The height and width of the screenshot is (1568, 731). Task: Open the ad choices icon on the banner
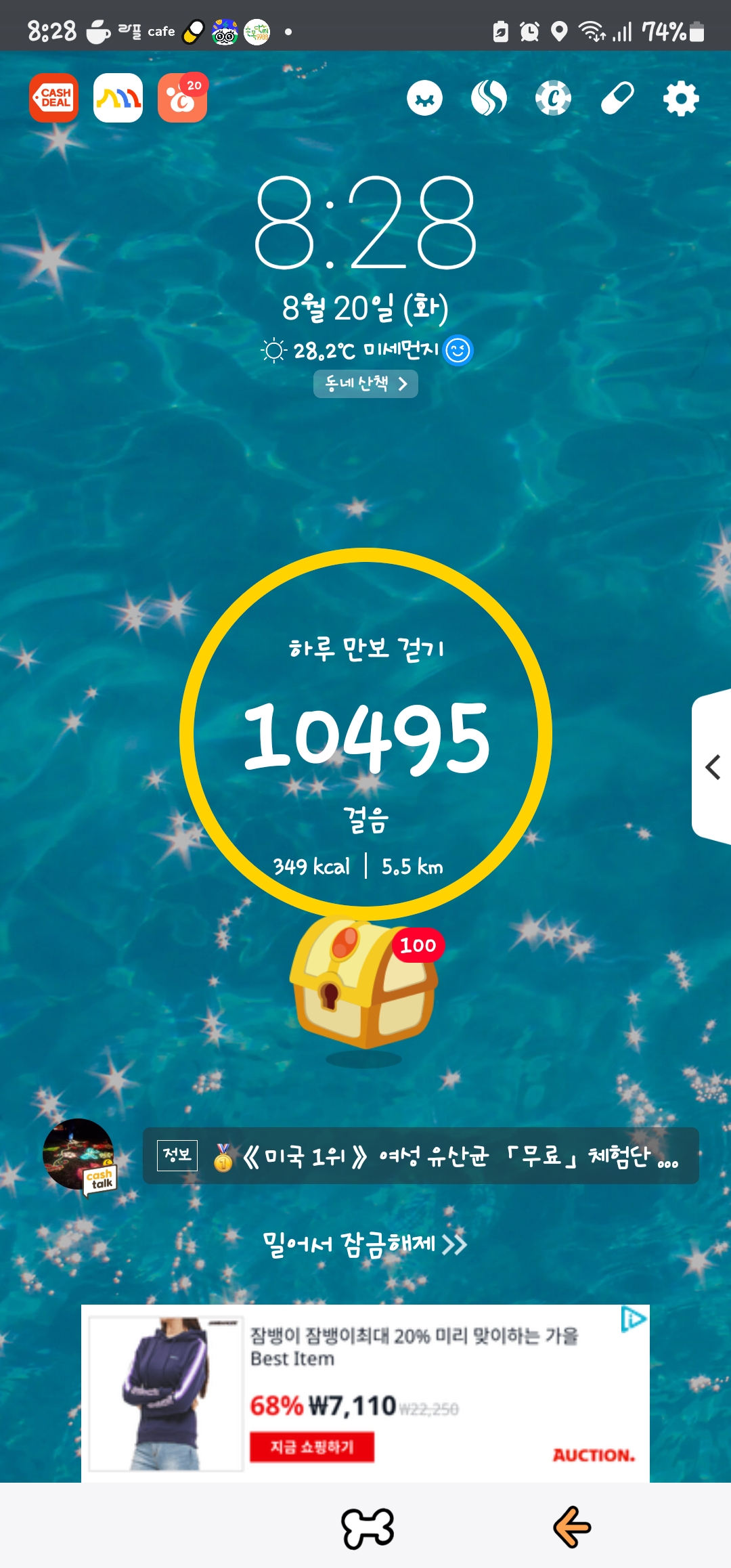634,1320
